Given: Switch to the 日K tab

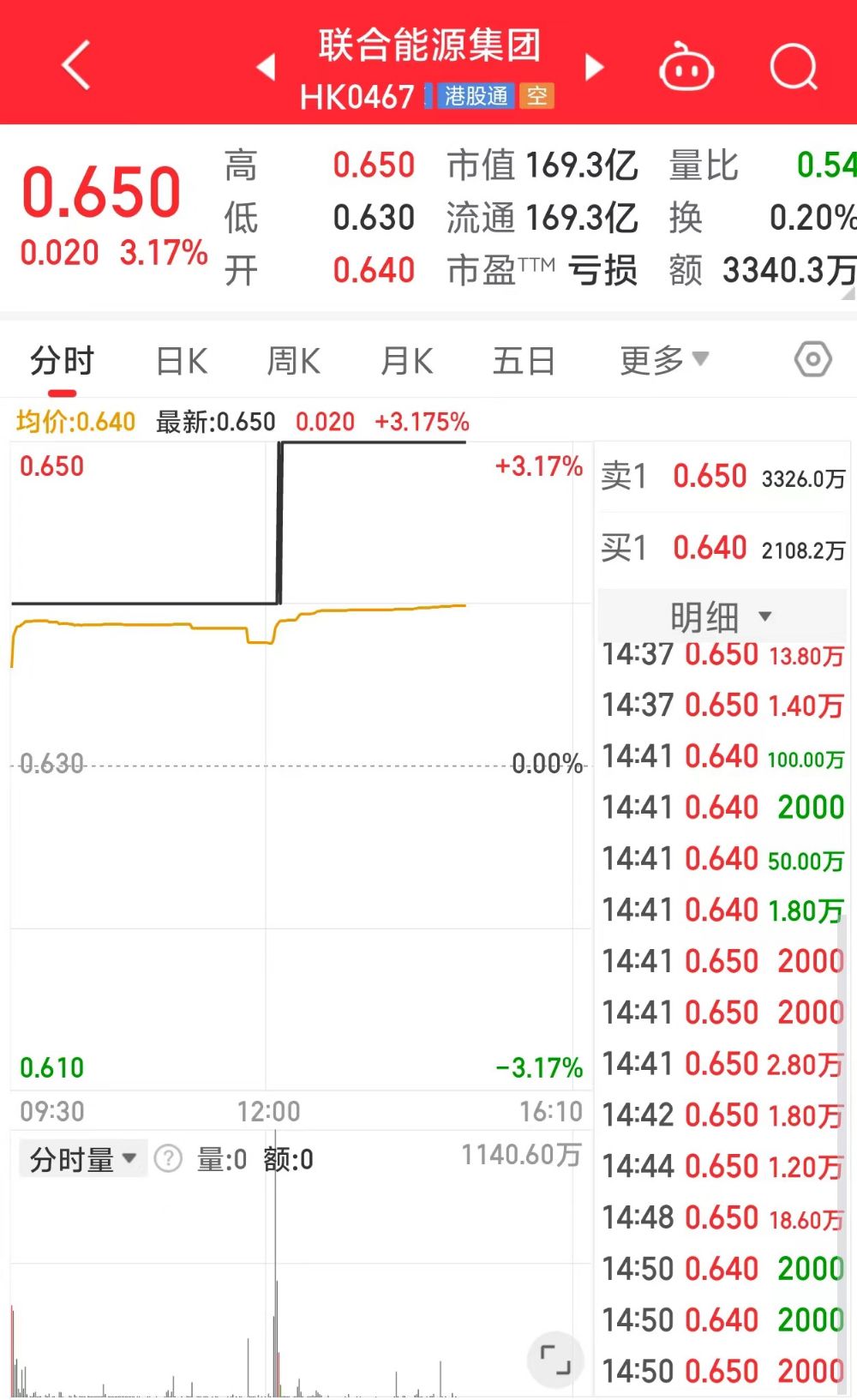Looking at the screenshot, I should pos(182,361).
